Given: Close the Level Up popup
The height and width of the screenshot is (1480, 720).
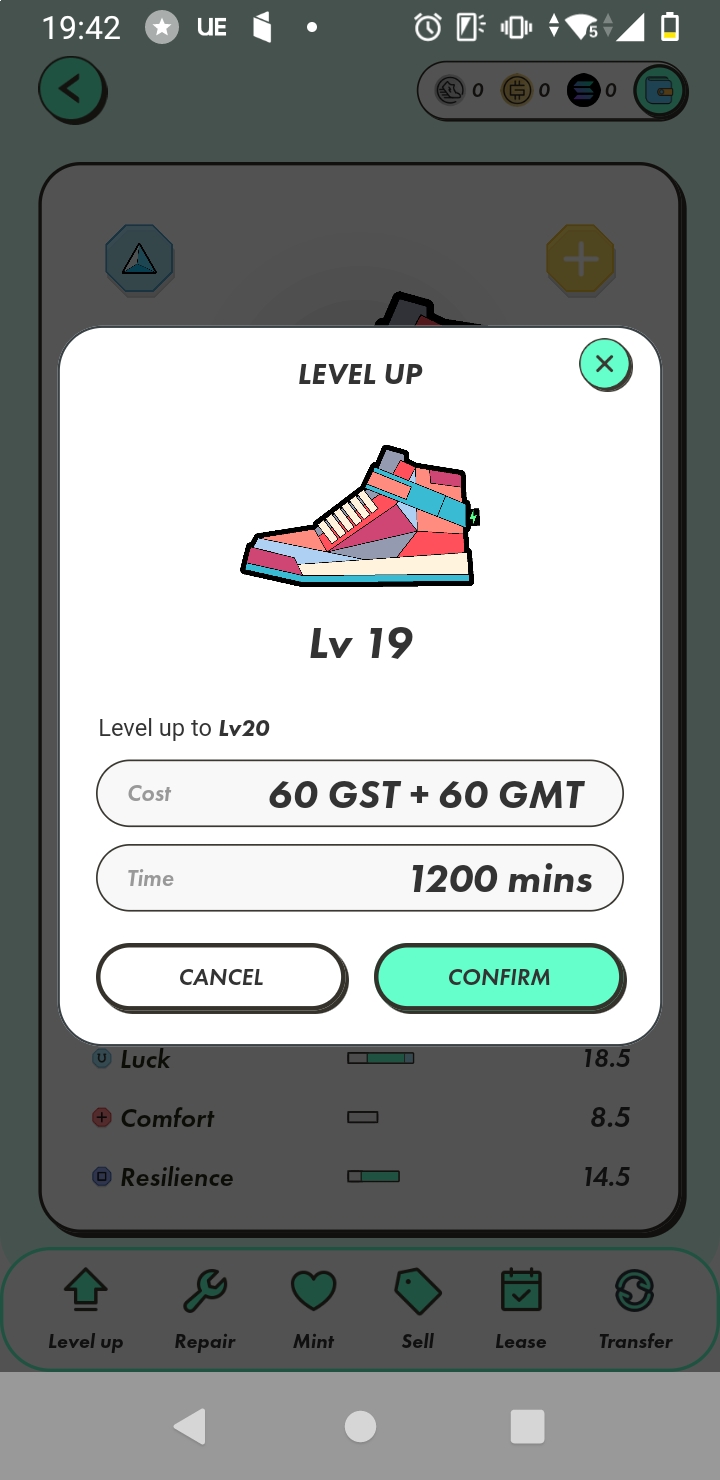Looking at the screenshot, I should click(604, 364).
